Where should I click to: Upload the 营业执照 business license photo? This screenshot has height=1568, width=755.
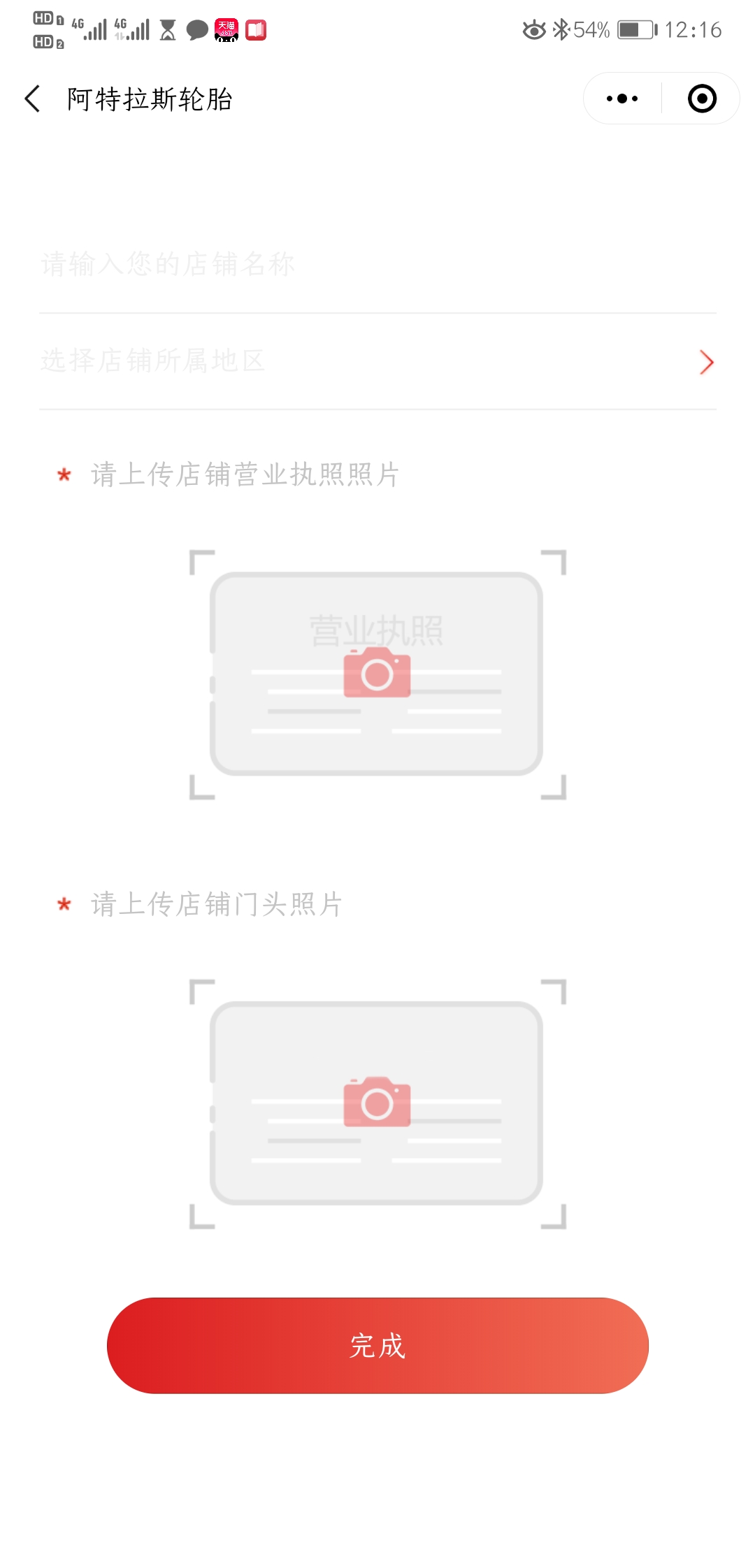(x=377, y=674)
